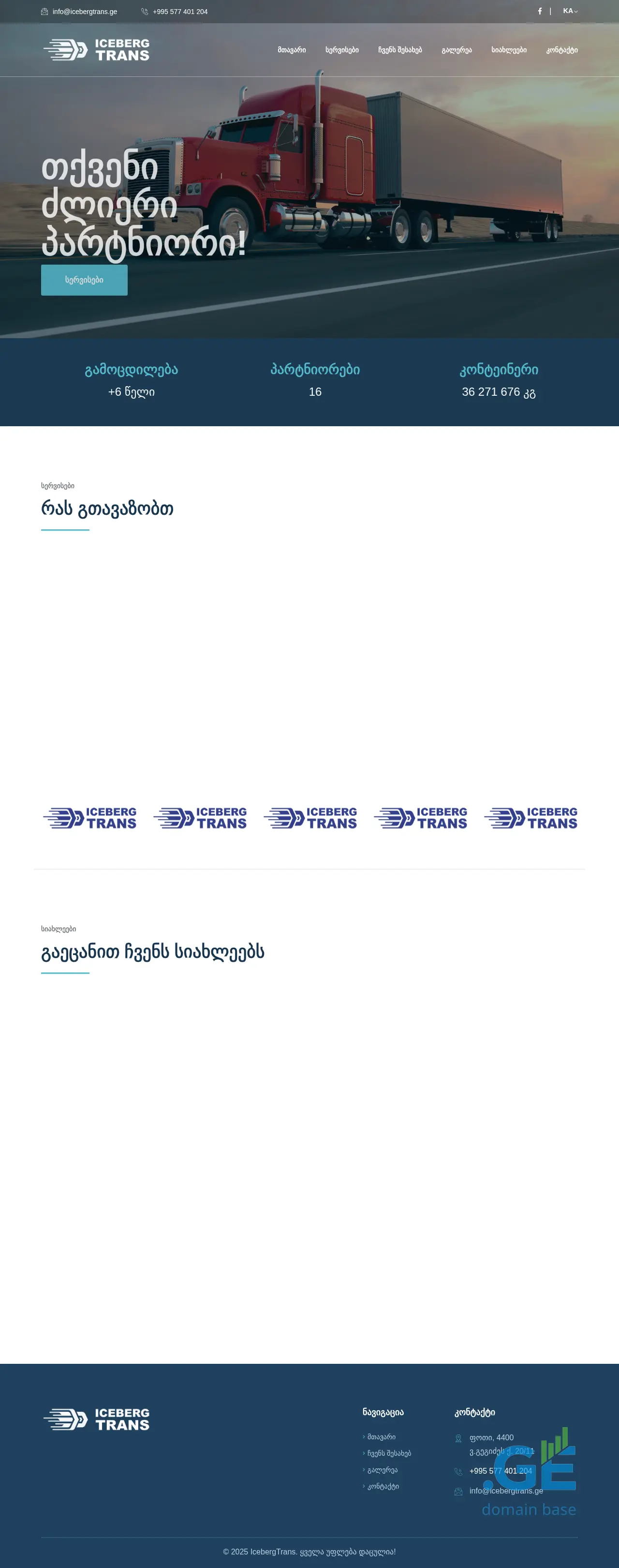Open მთავარი under the ნავიგაცია footer list
Image resolution: width=619 pixels, height=1568 pixels.
pos(381,1436)
